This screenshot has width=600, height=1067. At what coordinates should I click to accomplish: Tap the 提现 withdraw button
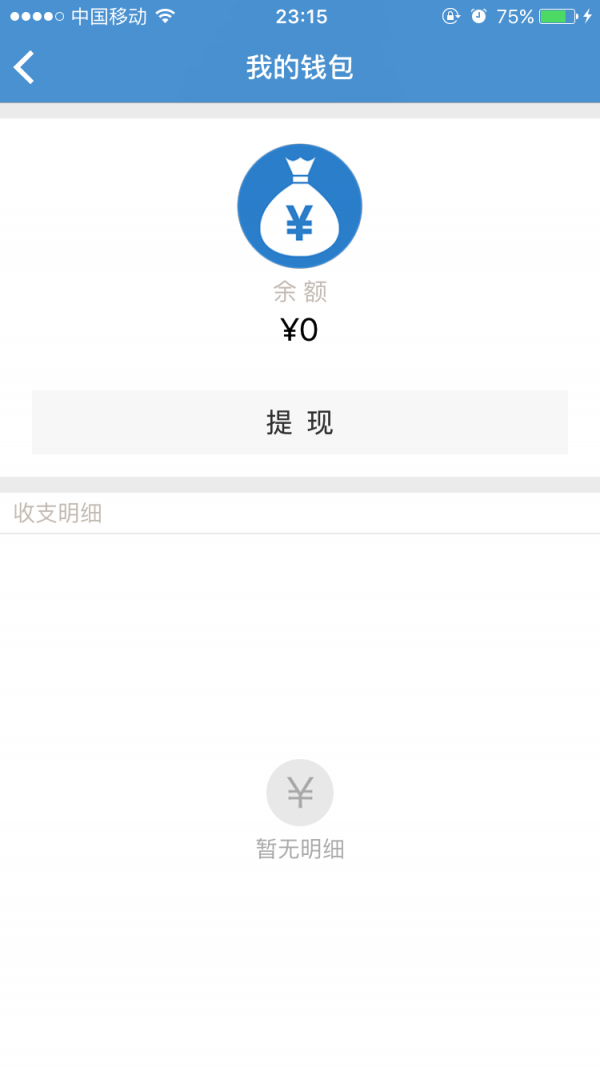pos(300,422)
